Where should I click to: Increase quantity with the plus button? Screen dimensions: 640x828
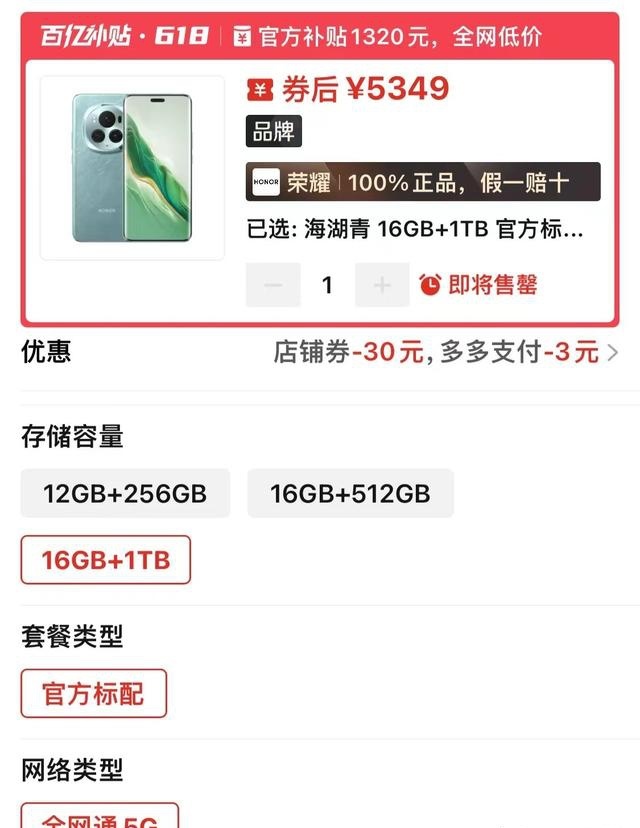click(x=382, y=285)
